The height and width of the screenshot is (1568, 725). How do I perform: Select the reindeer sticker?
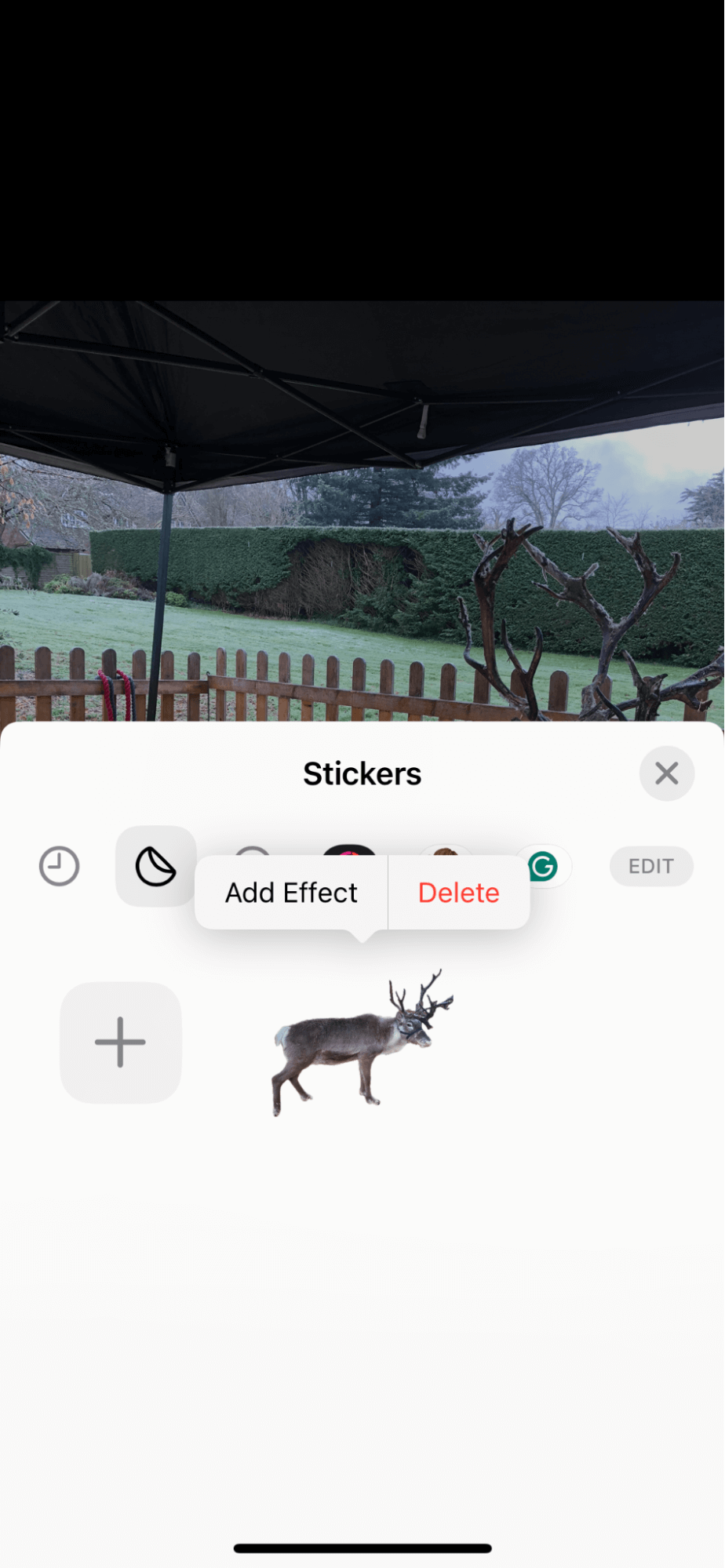tap(361, 1043)
